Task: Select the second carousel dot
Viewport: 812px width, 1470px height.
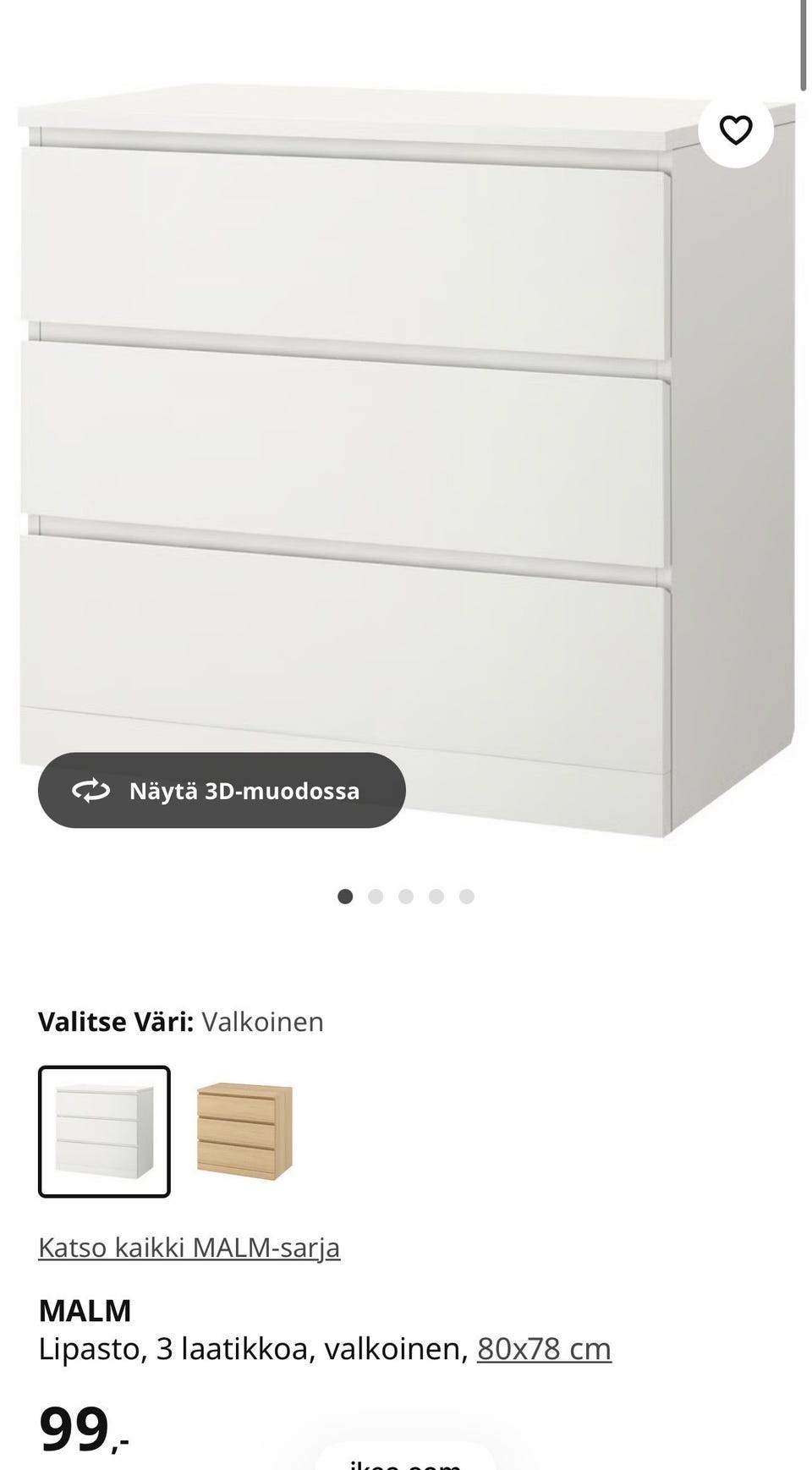Action: click(376, 896)
